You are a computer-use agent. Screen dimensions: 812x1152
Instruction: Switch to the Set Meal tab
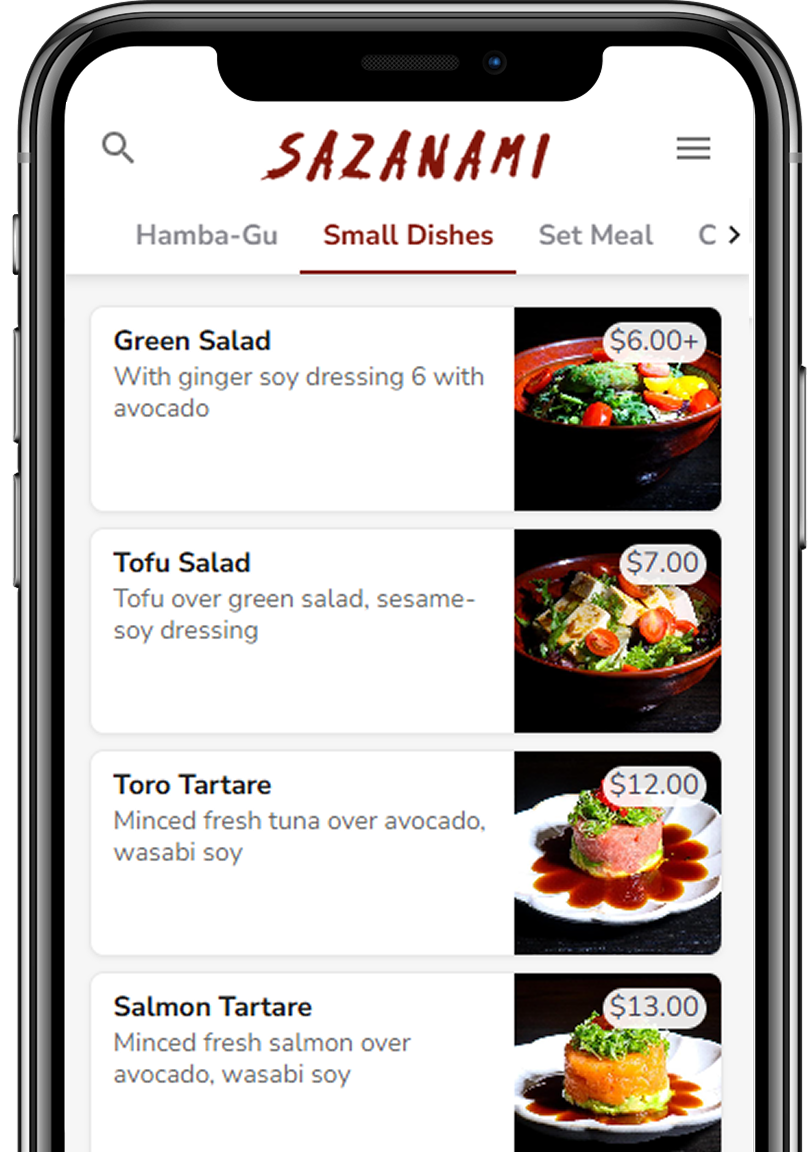(x=595, y=236)
